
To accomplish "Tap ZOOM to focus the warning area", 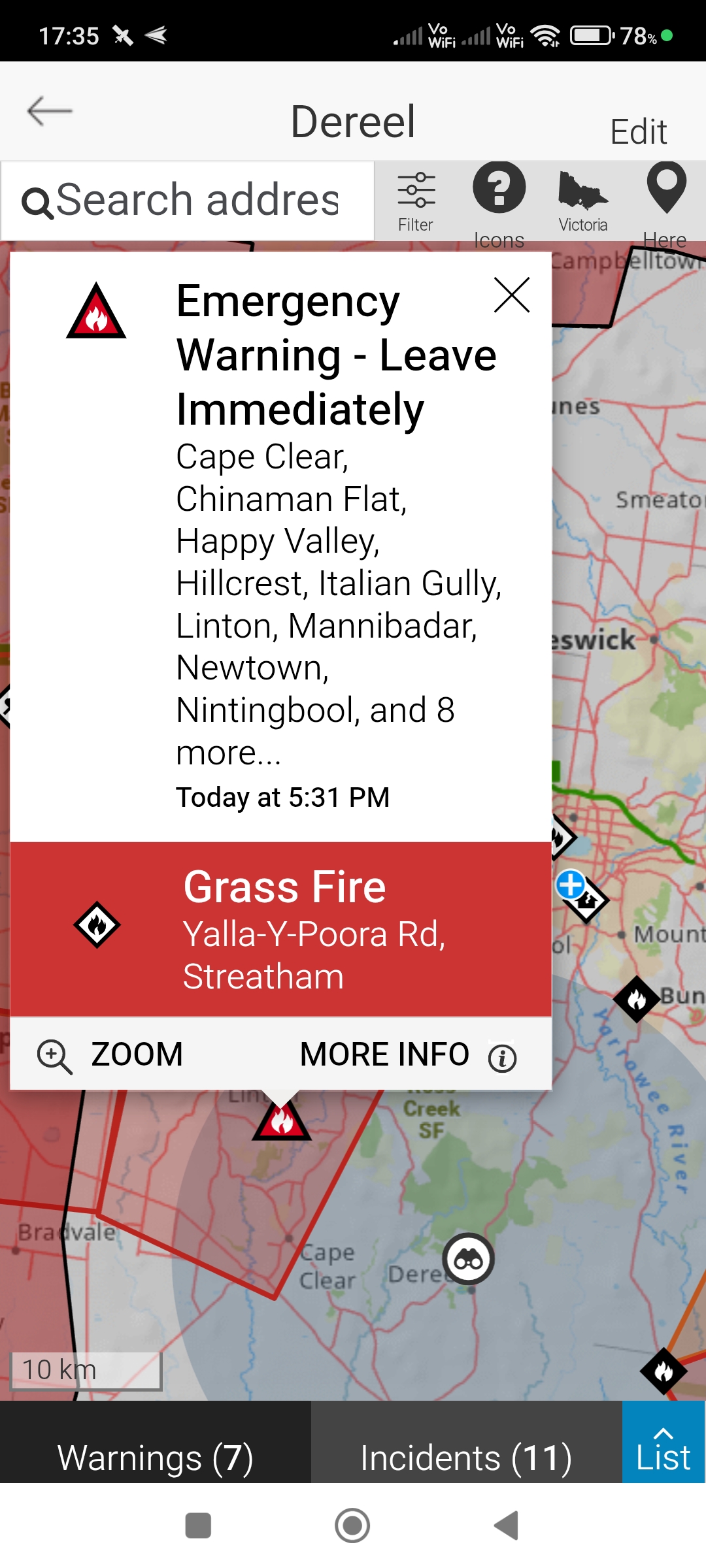I will 116,1053.
